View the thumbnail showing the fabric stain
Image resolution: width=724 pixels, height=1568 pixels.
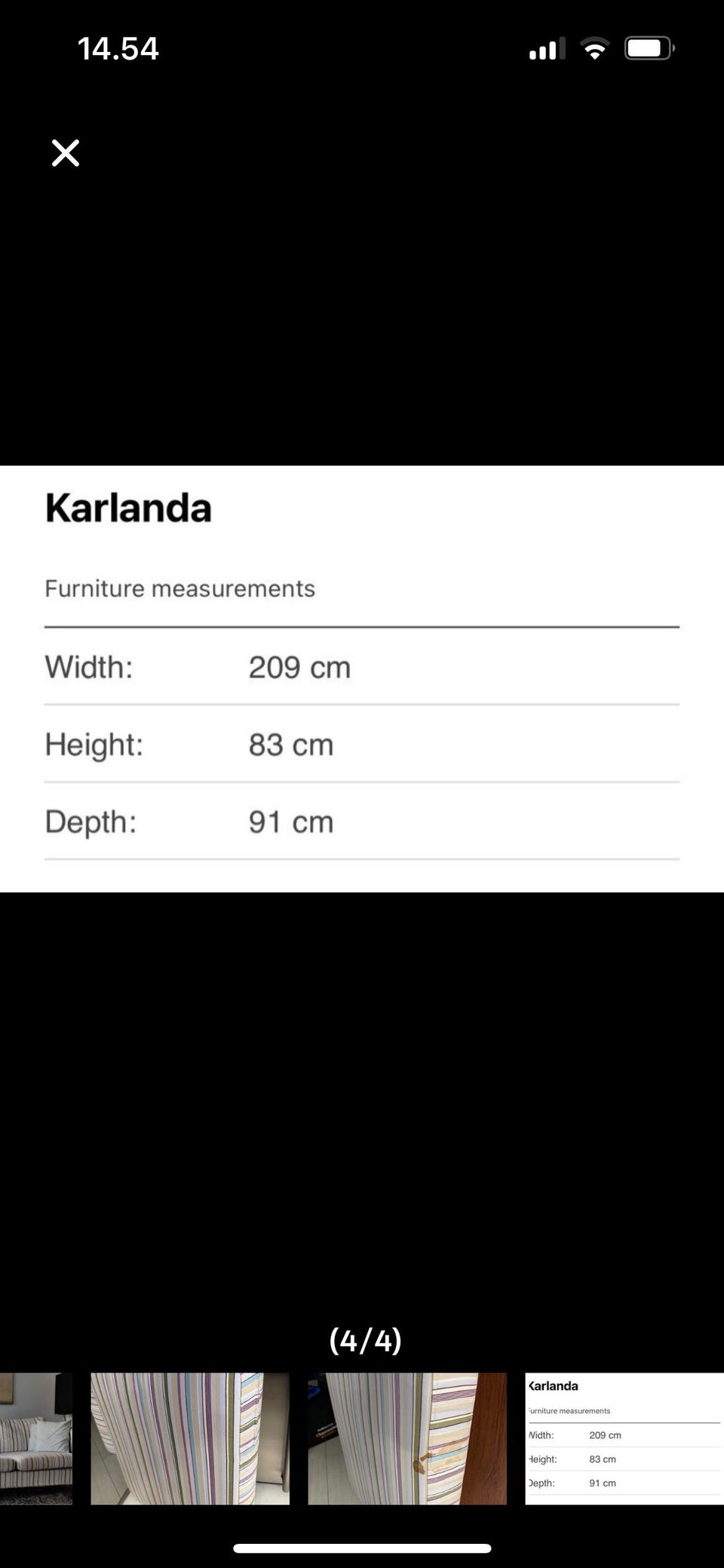click(407, 1438)
